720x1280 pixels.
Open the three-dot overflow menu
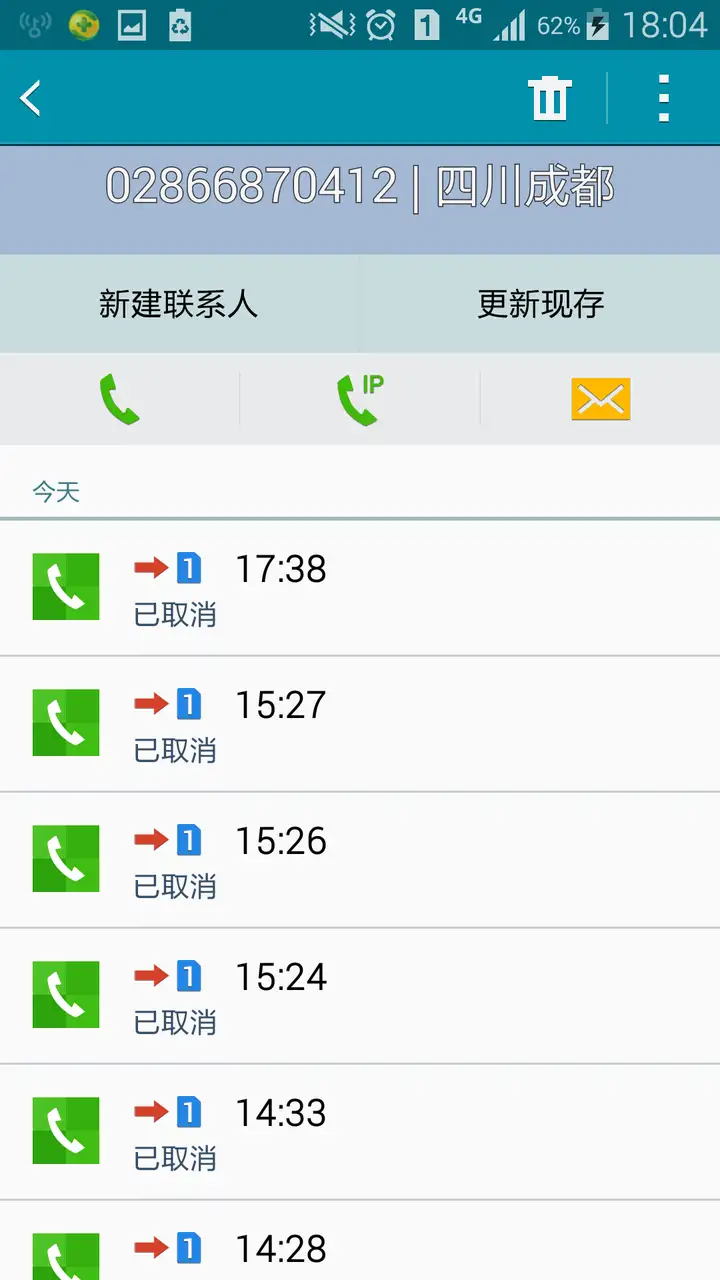point(664,98)
